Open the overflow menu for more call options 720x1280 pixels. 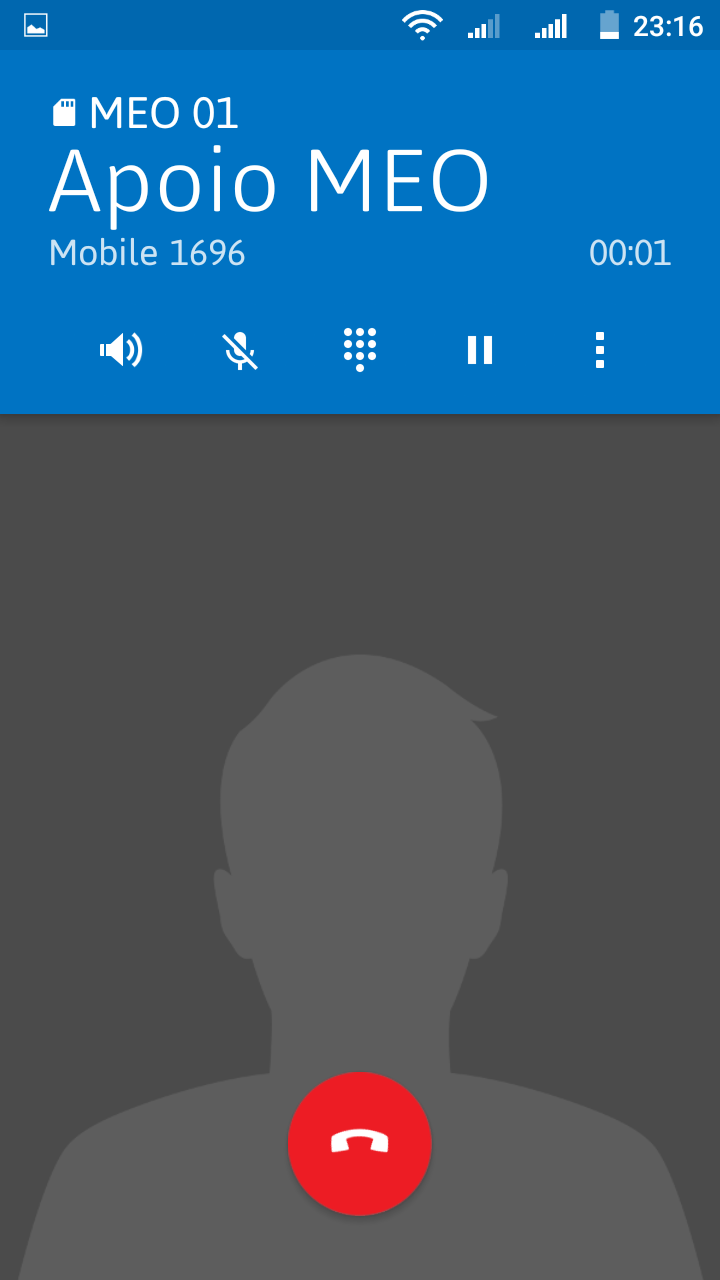(x=600, y=350)
